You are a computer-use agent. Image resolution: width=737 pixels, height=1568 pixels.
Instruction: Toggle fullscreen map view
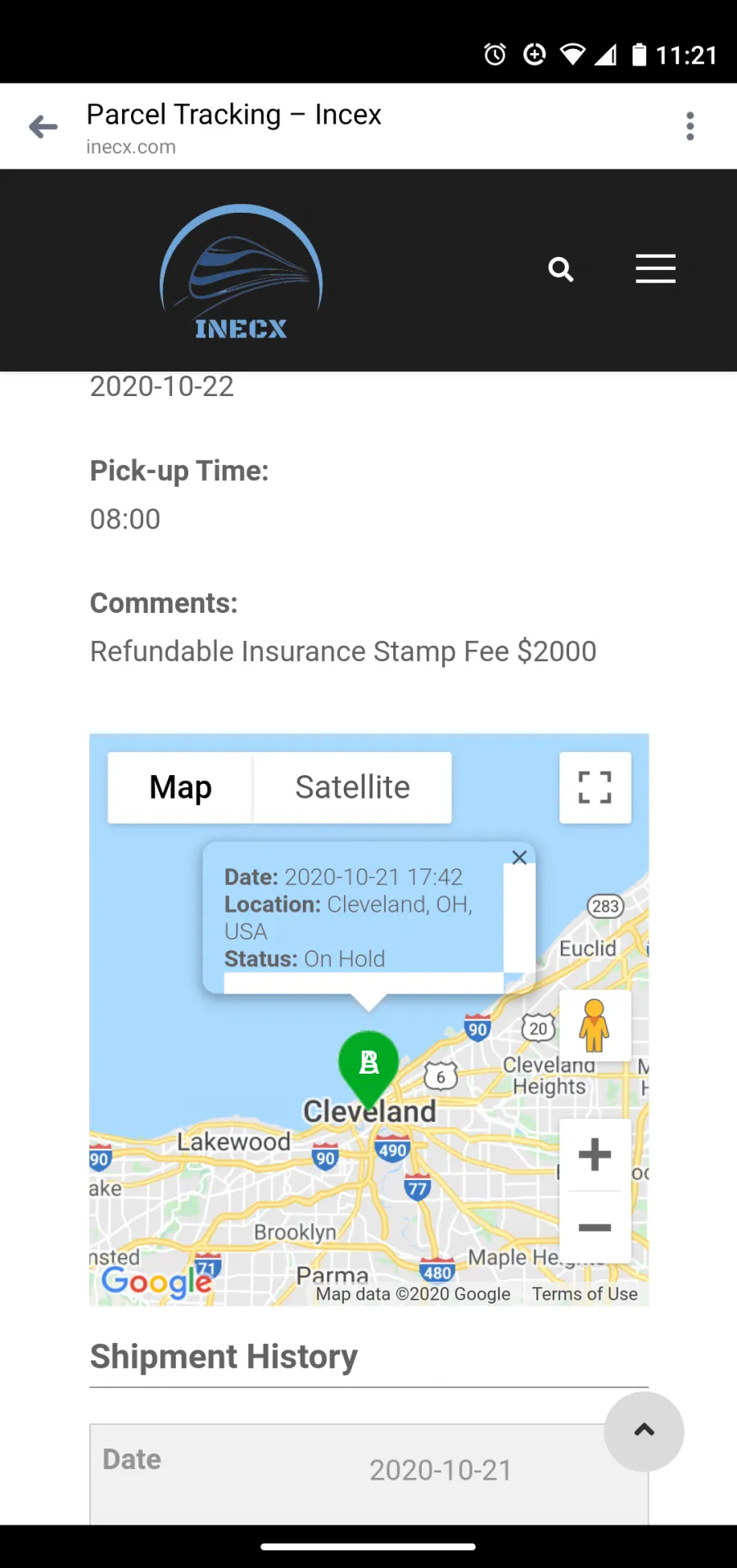595,787
